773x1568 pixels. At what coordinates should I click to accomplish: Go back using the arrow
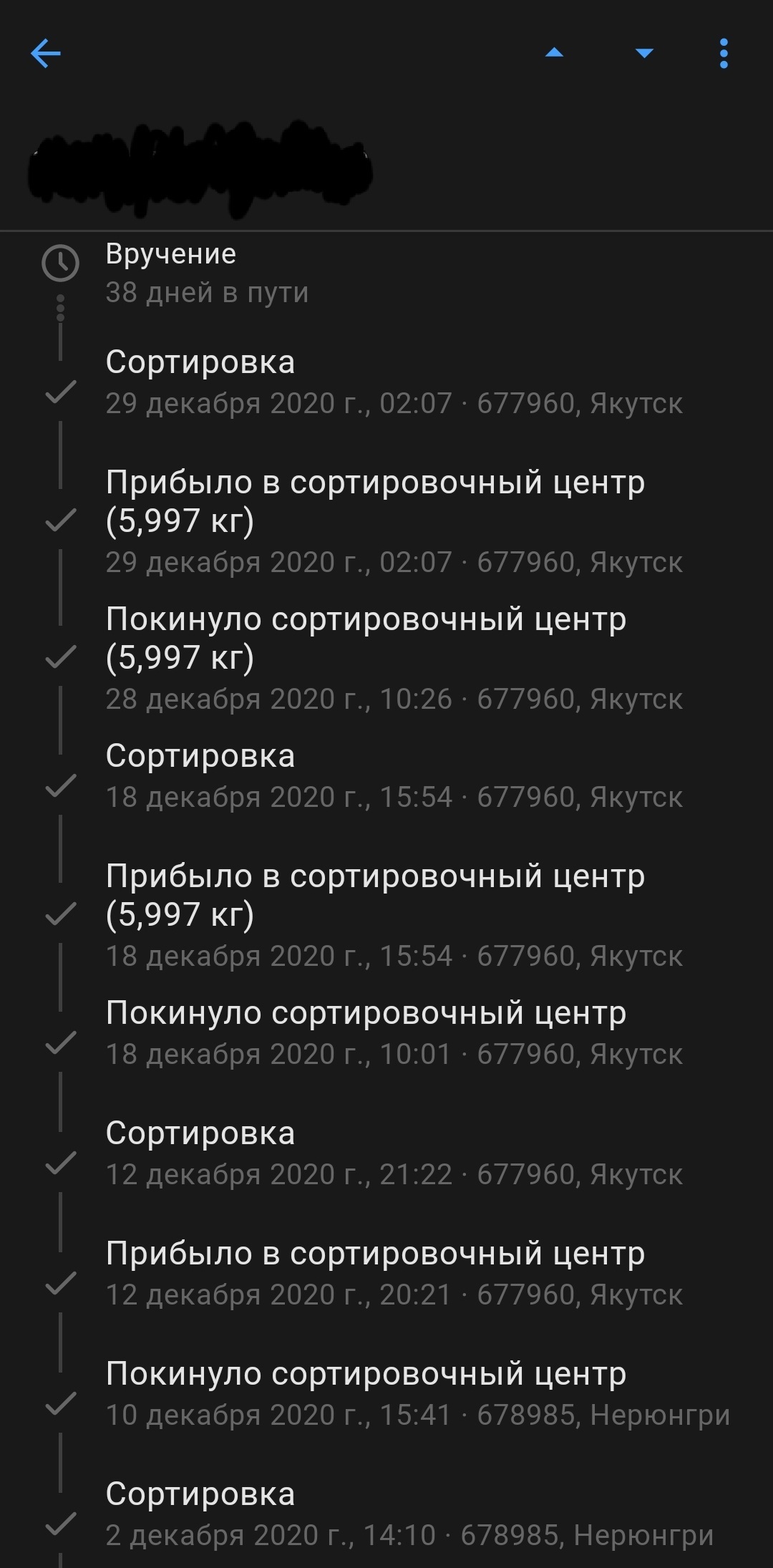(46, 54)
